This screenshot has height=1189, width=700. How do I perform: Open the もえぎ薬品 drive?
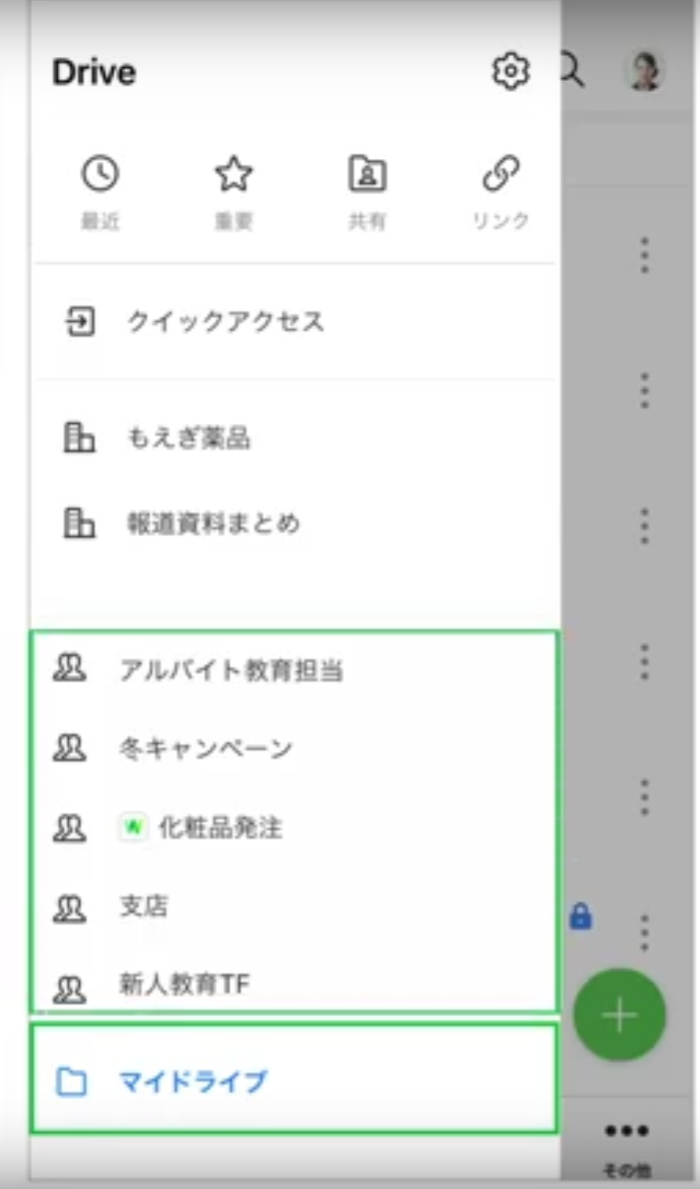(188, 438)
